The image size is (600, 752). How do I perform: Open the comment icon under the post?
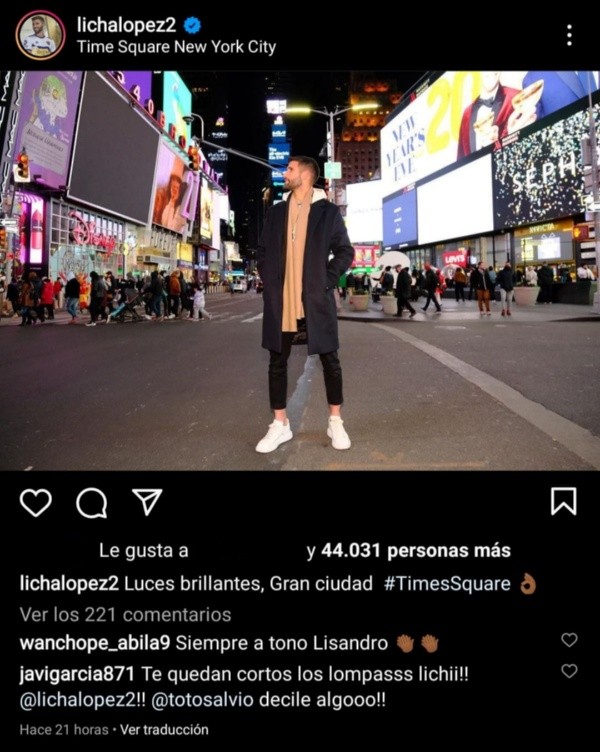(x=91, y=502)
